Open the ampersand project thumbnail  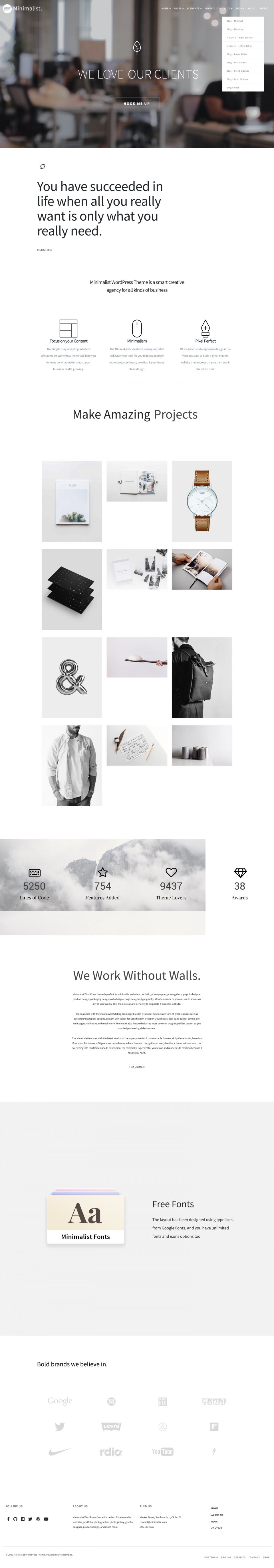(x=72, y=678)
